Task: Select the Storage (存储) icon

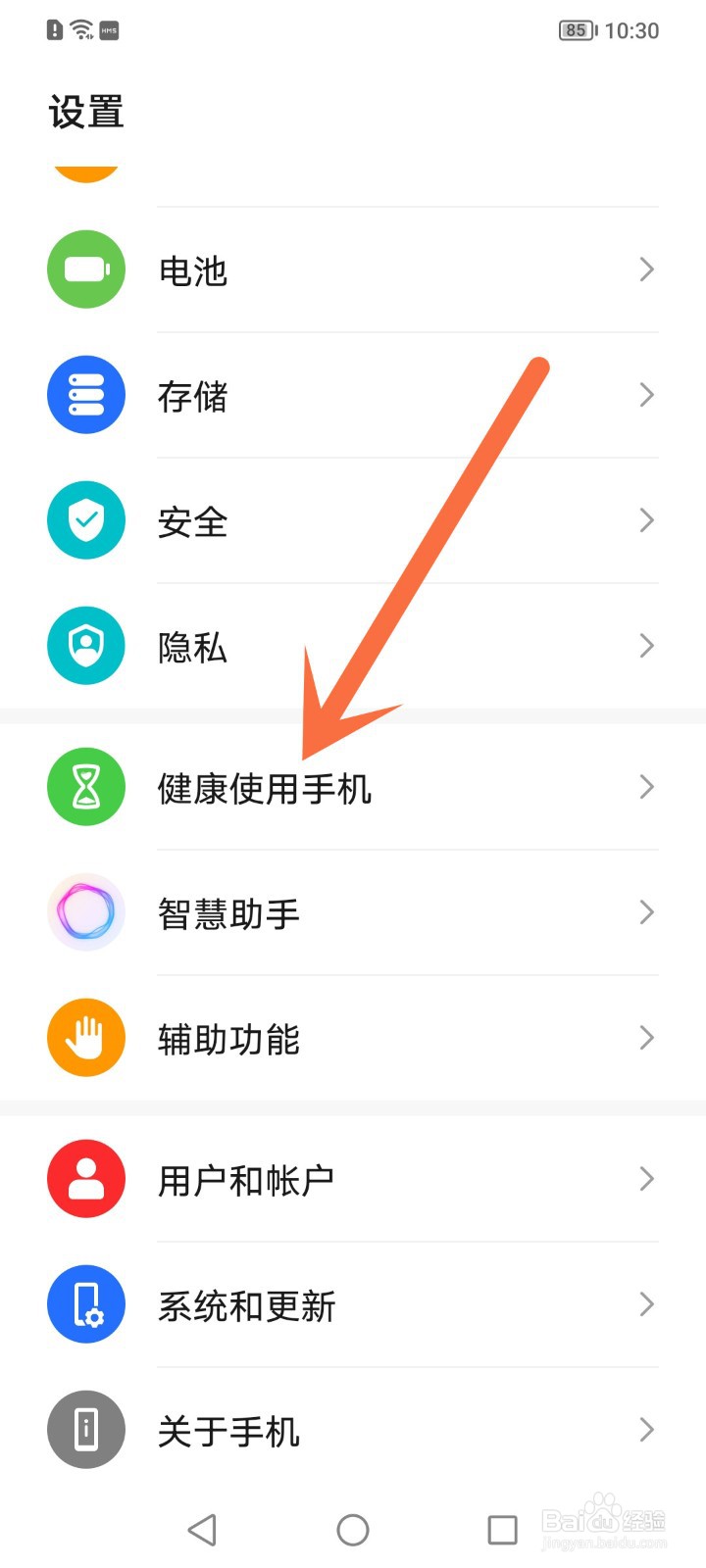Action: point(85,394)
